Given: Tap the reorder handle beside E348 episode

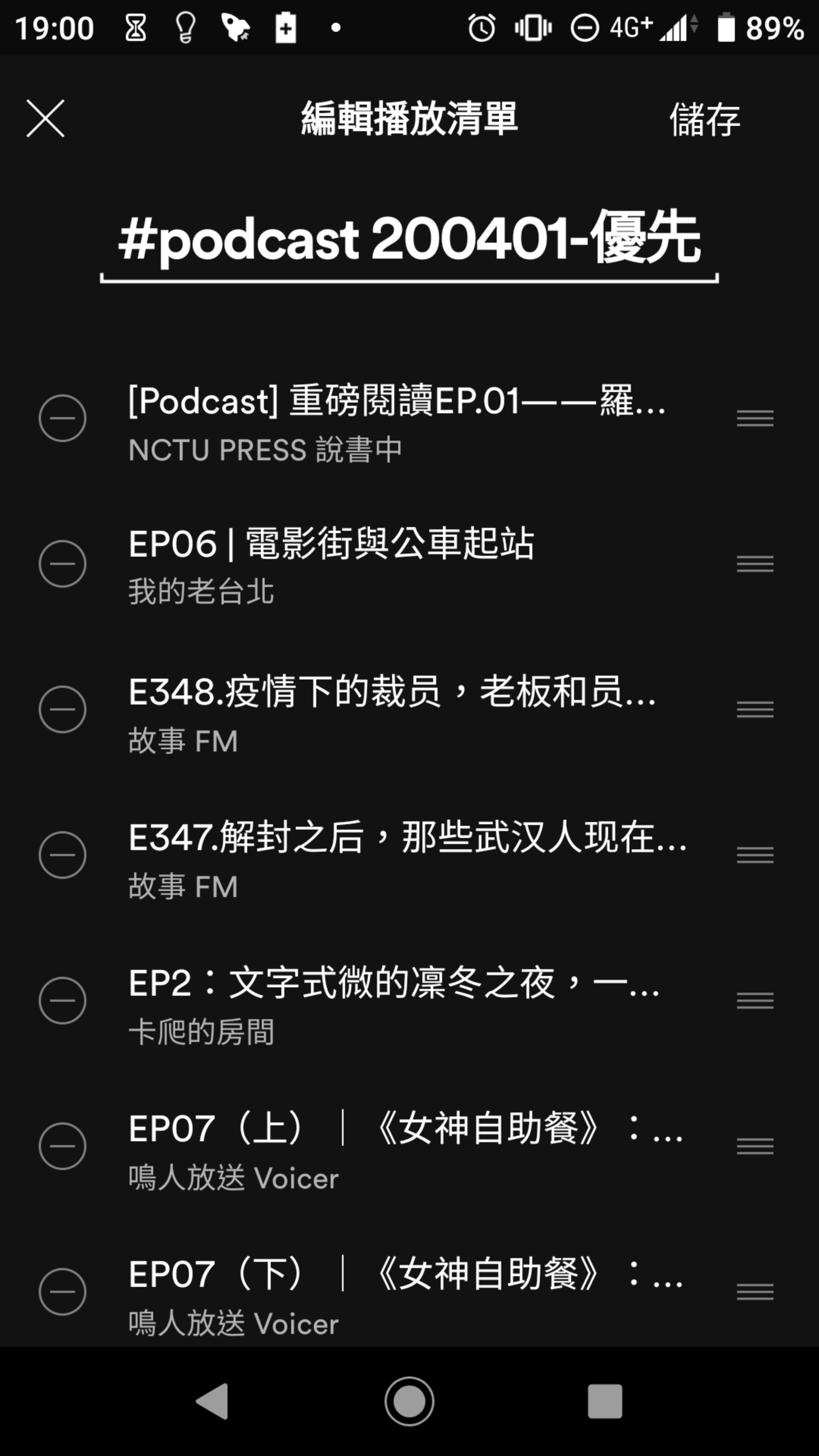Looking at the screenshot, I should 755,709.
